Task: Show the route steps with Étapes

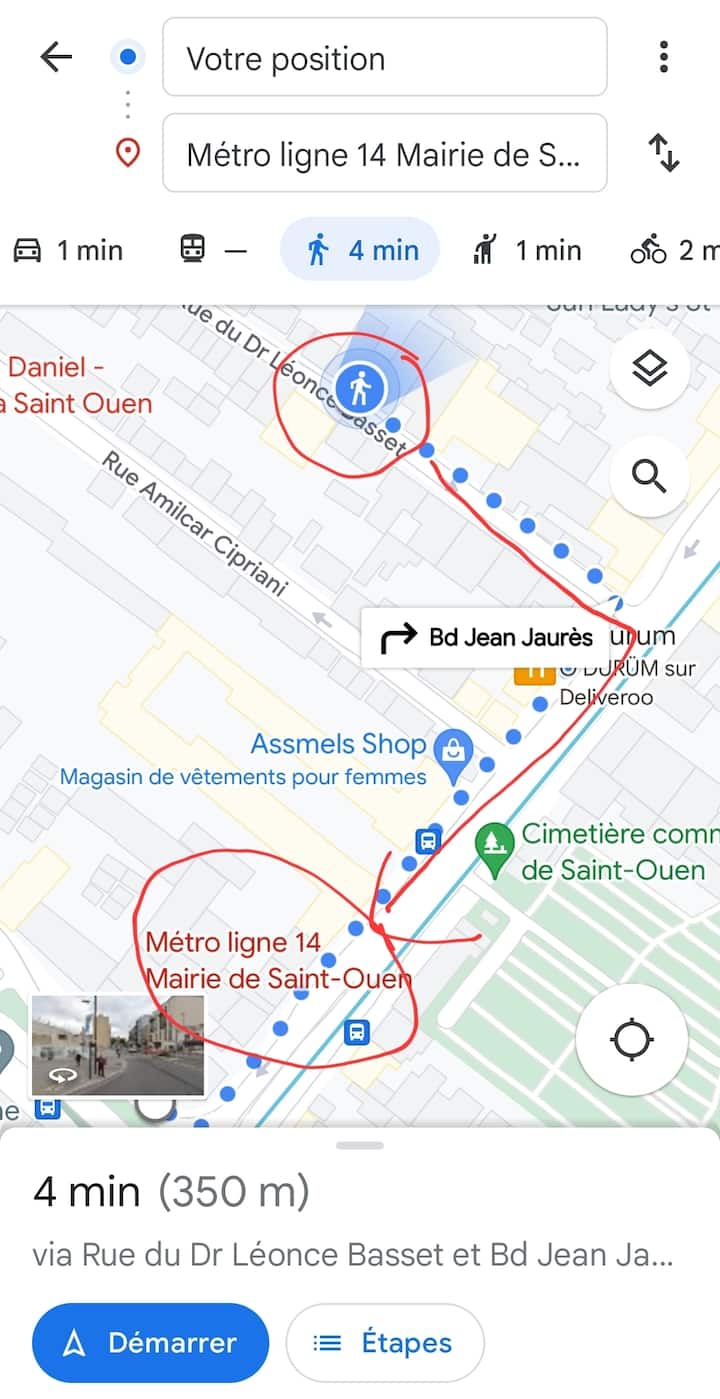Action: pos(385,1343)
